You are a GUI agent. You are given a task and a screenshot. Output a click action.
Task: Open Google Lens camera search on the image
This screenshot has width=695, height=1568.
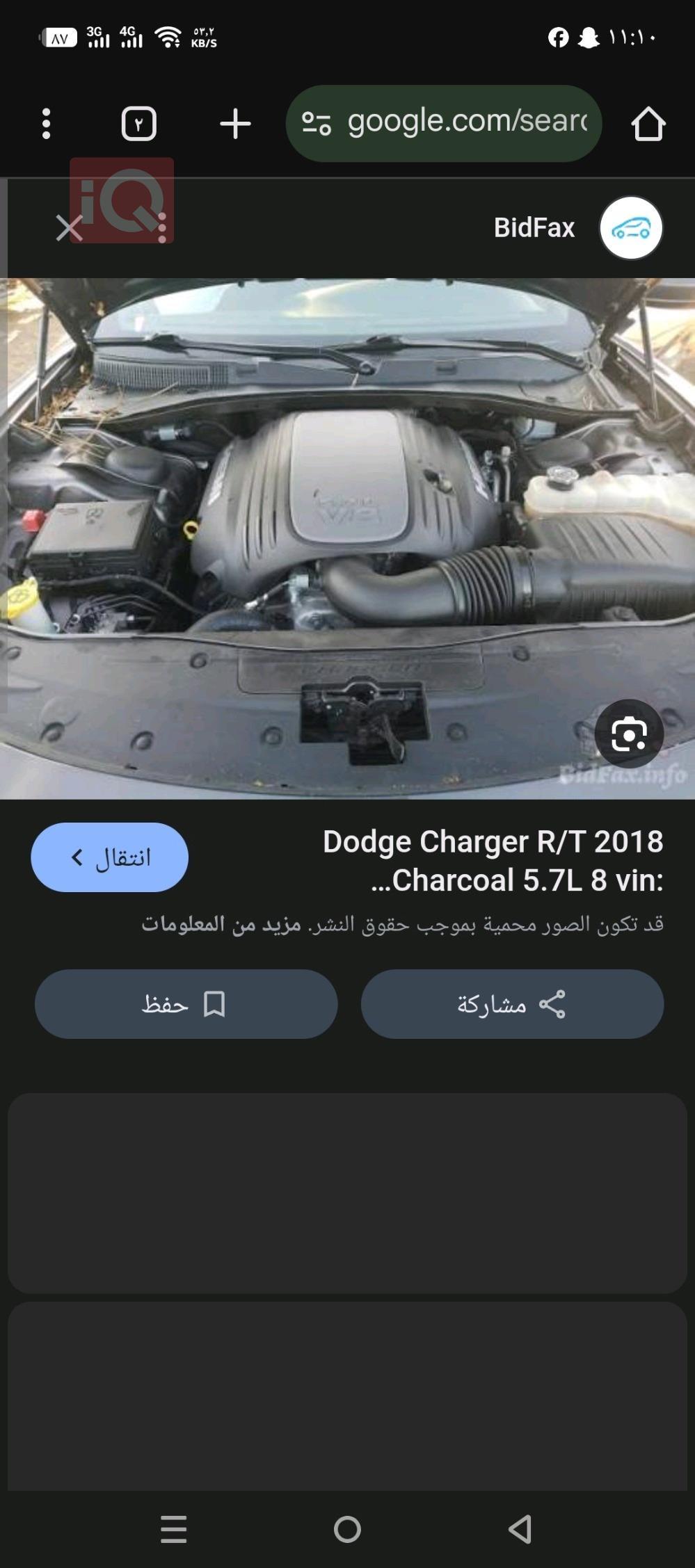[x=628, y=734]
